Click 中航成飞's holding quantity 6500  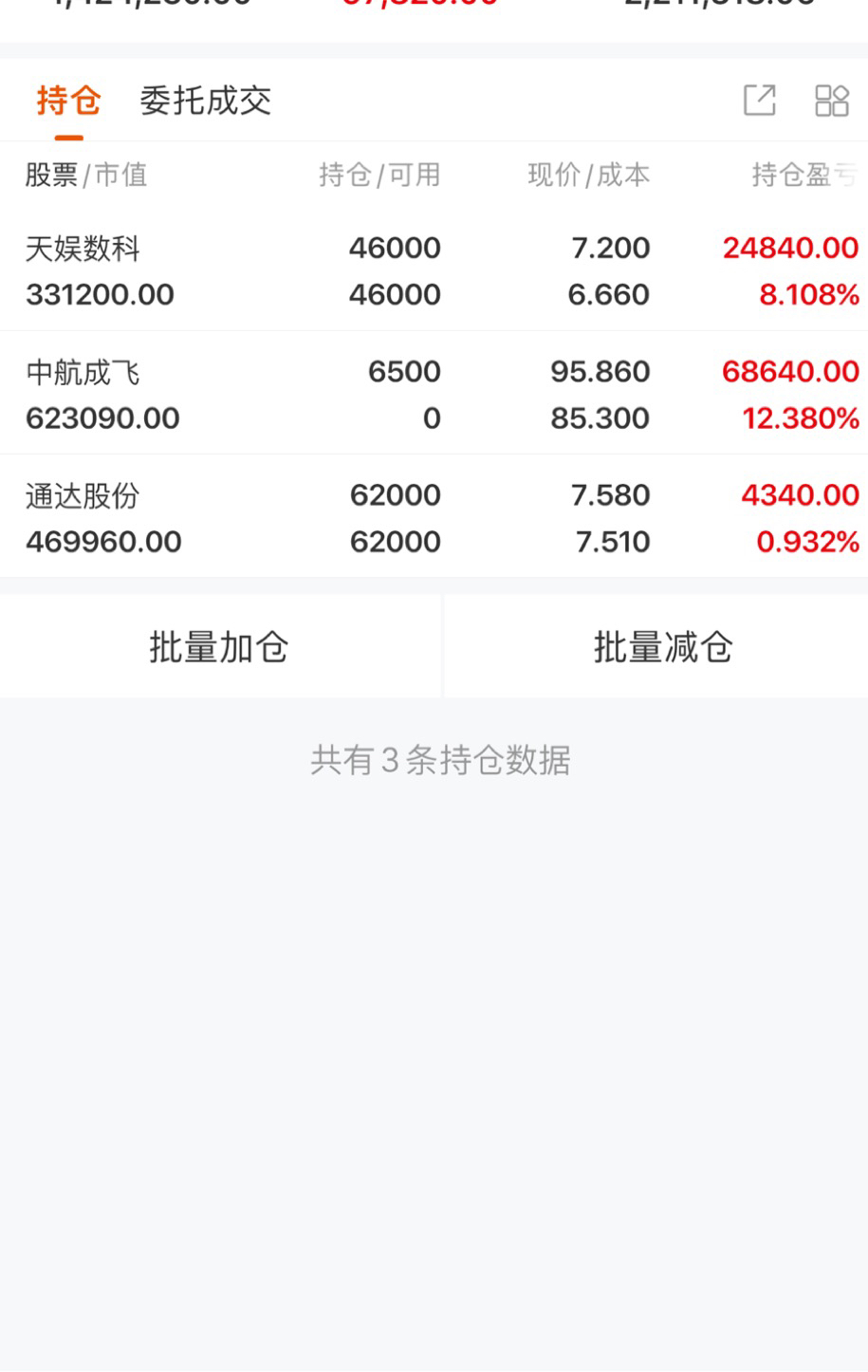405,371
